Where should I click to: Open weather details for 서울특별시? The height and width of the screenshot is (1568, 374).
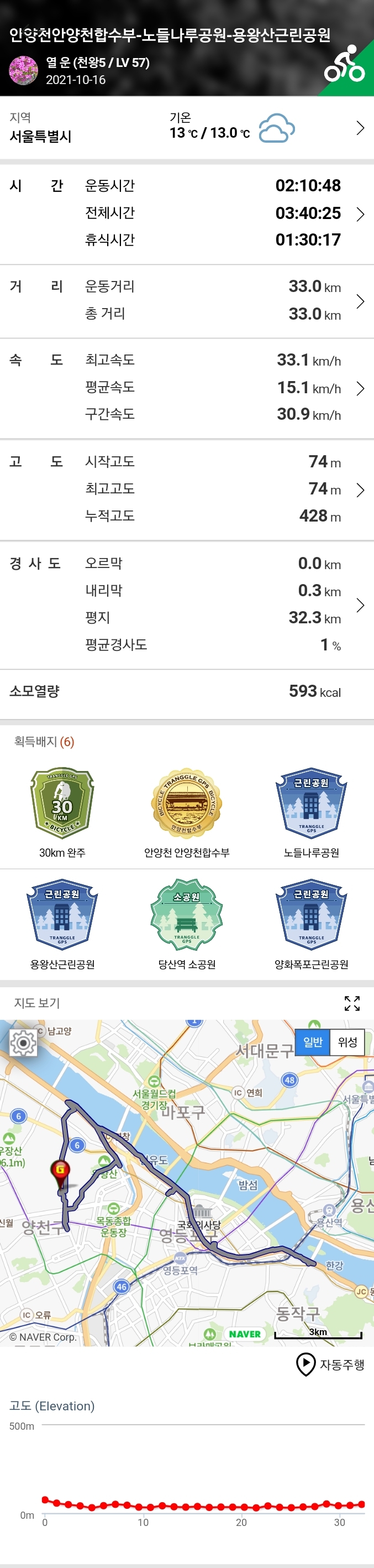pyautogui.click(x=360, y=128)
